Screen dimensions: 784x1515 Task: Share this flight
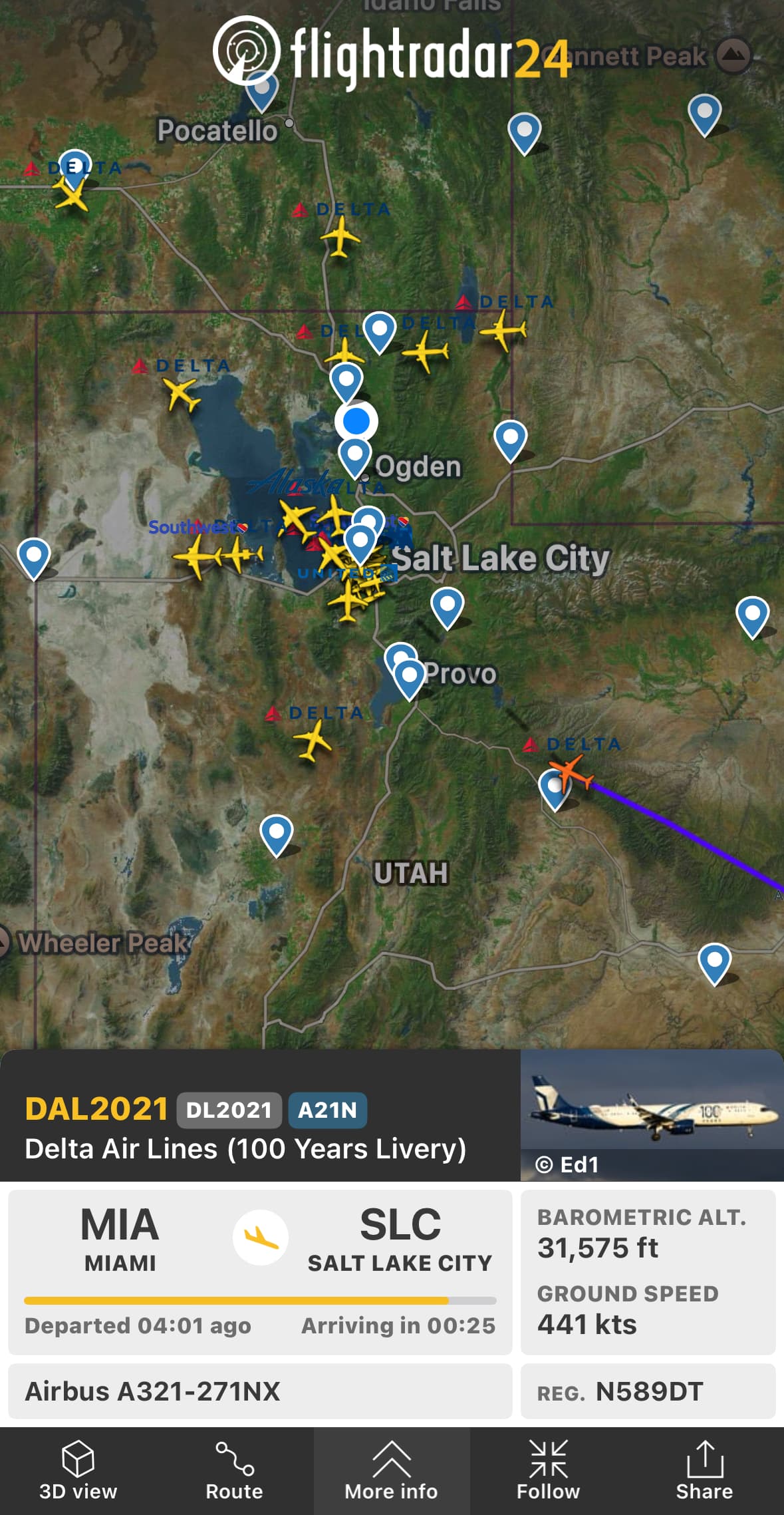704,1470
